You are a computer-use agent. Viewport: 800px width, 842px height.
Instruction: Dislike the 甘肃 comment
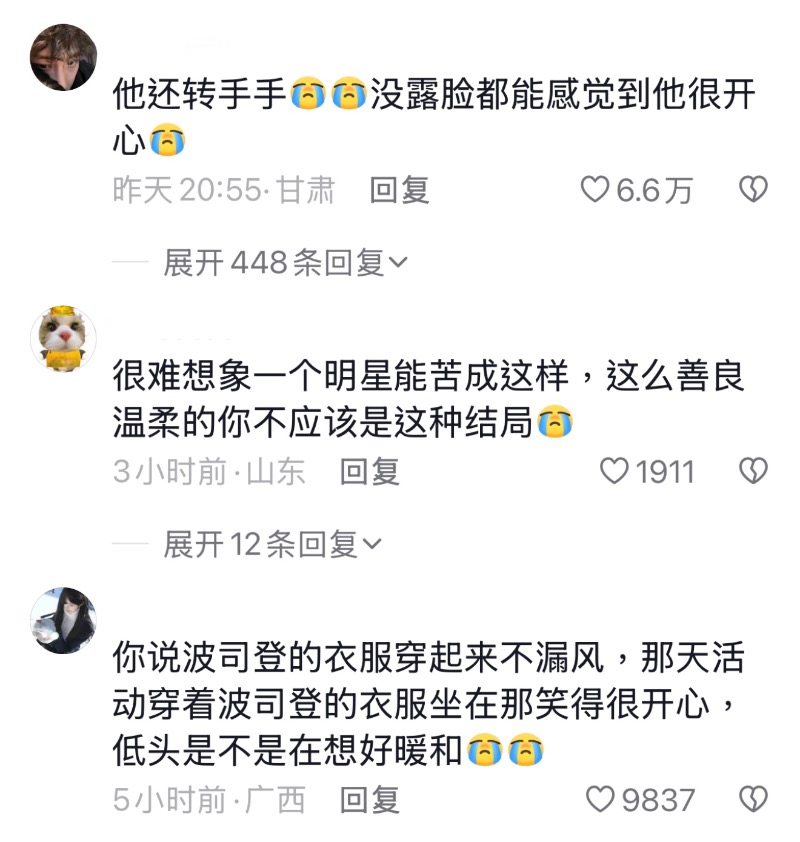(x=752, y=189)
